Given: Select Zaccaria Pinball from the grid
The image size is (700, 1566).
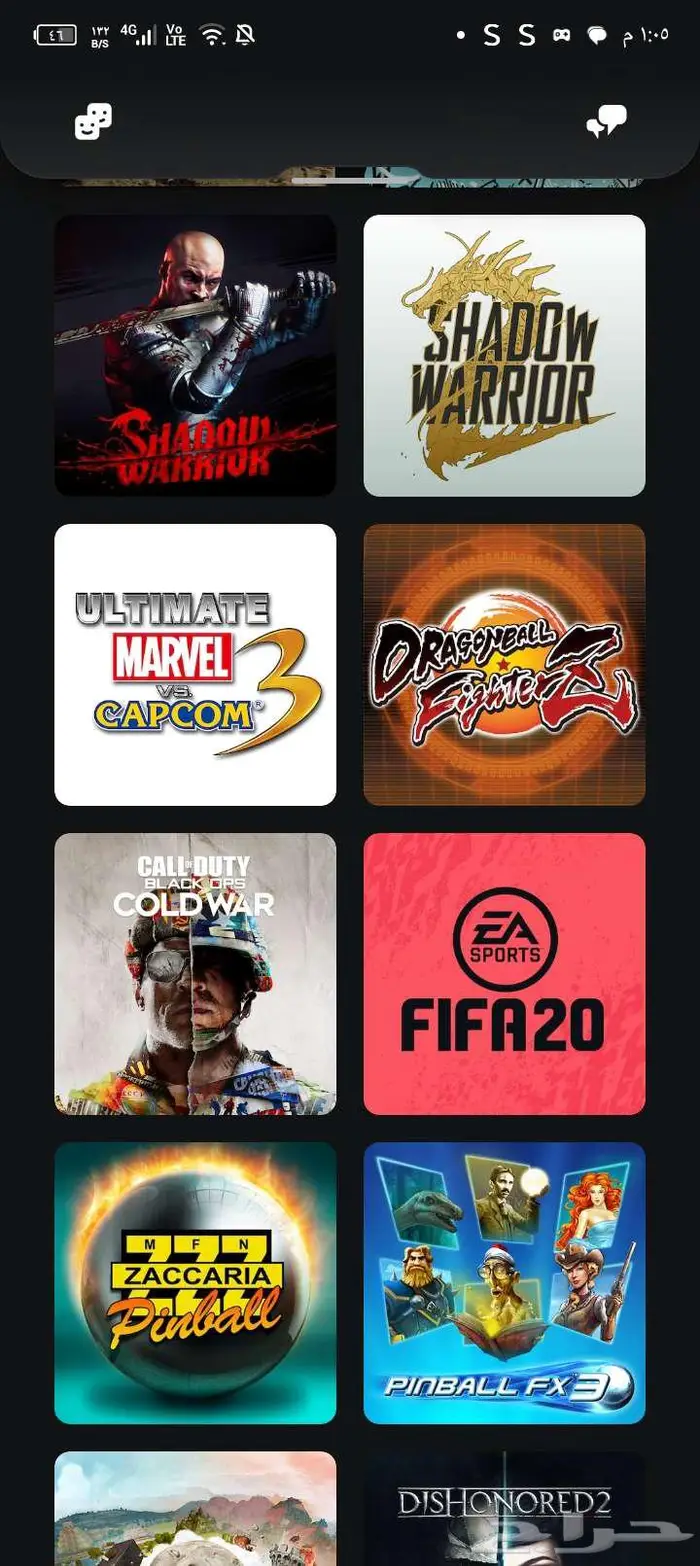Looking at the screenshot, I should (195, 1282).
